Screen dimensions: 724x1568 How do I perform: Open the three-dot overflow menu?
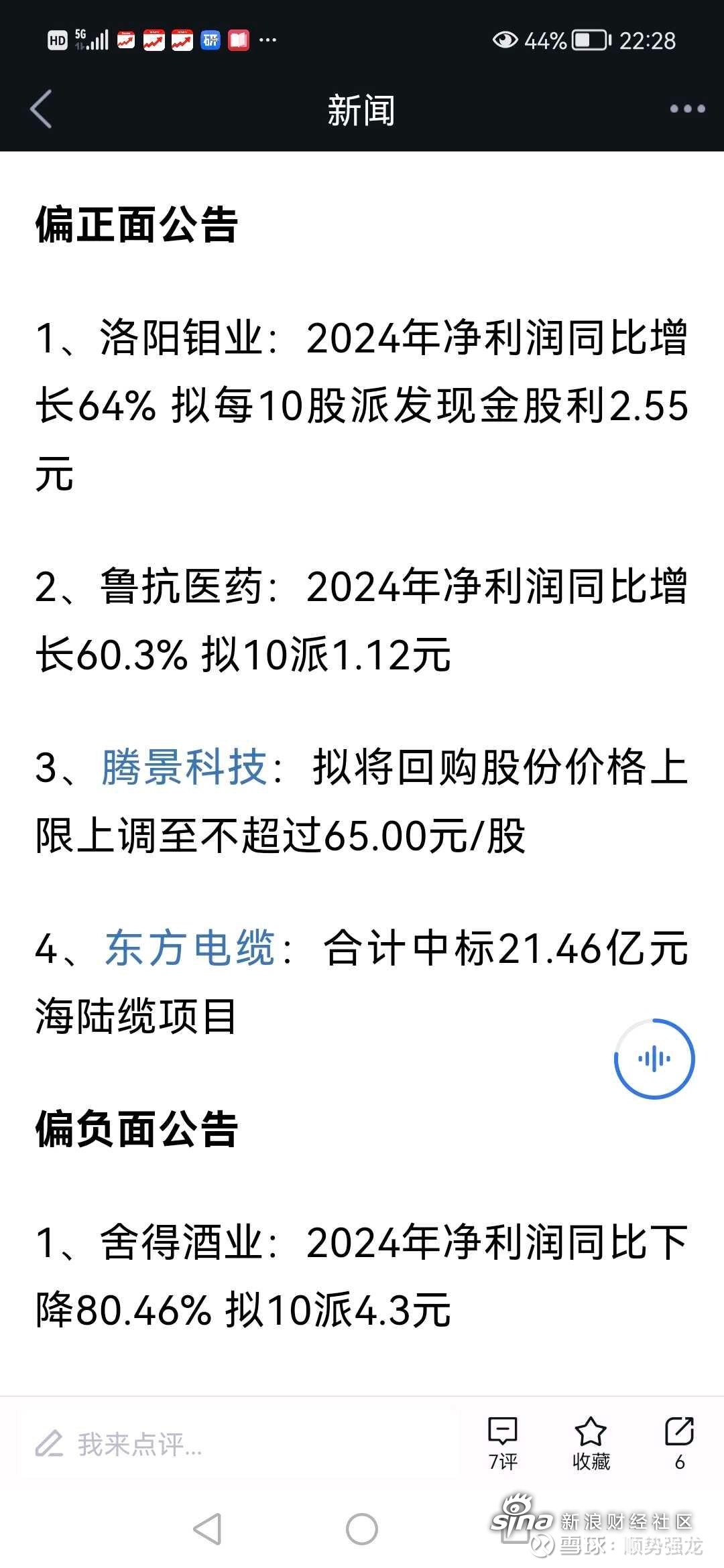[x=687, y=109]
